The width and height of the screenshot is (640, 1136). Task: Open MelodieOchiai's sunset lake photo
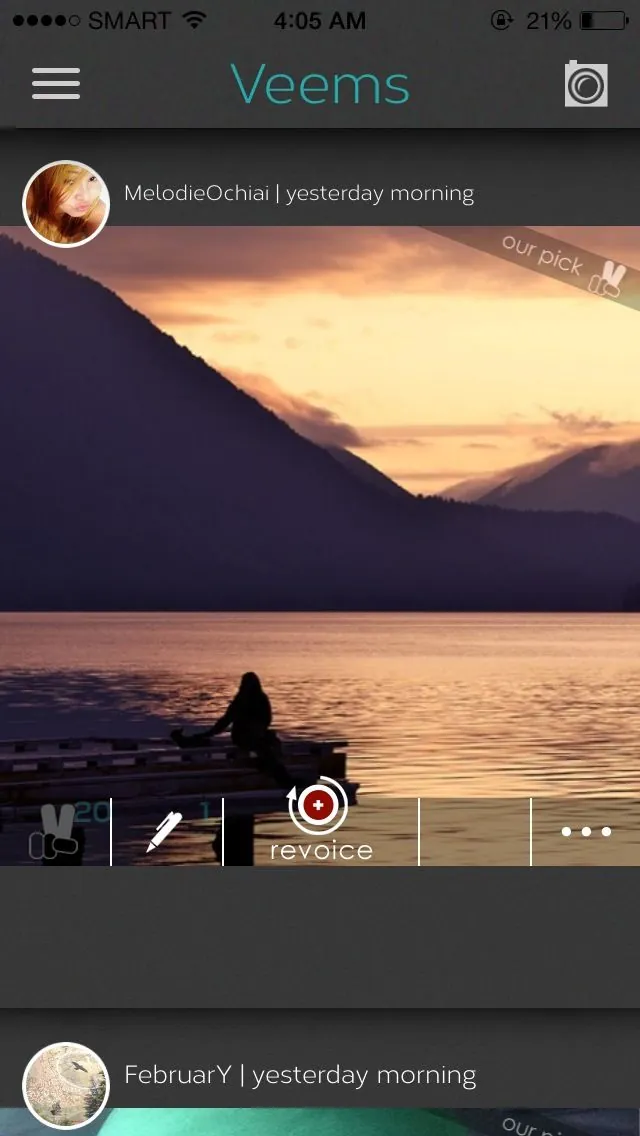(320, 507)
